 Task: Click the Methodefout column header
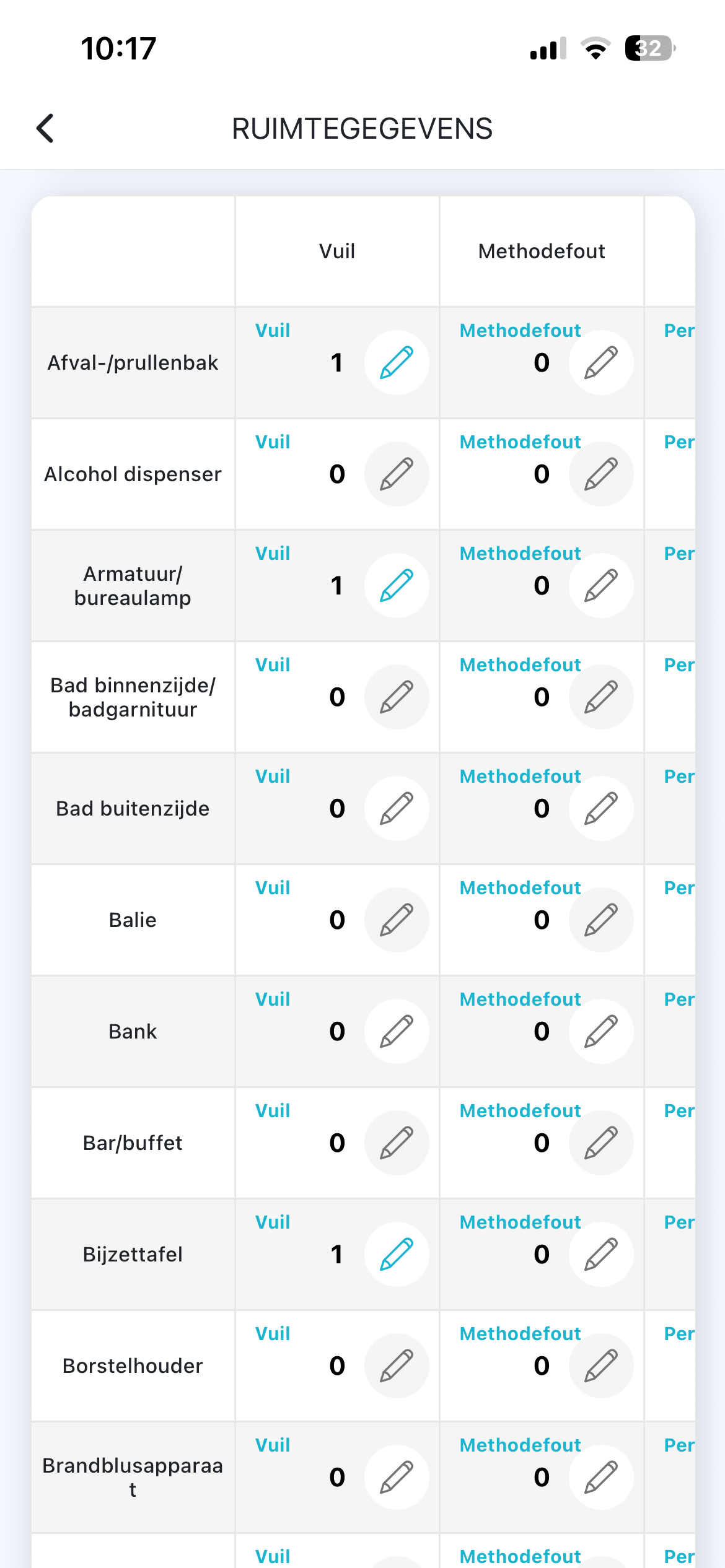pyautogui.click(x=542, y=251)
